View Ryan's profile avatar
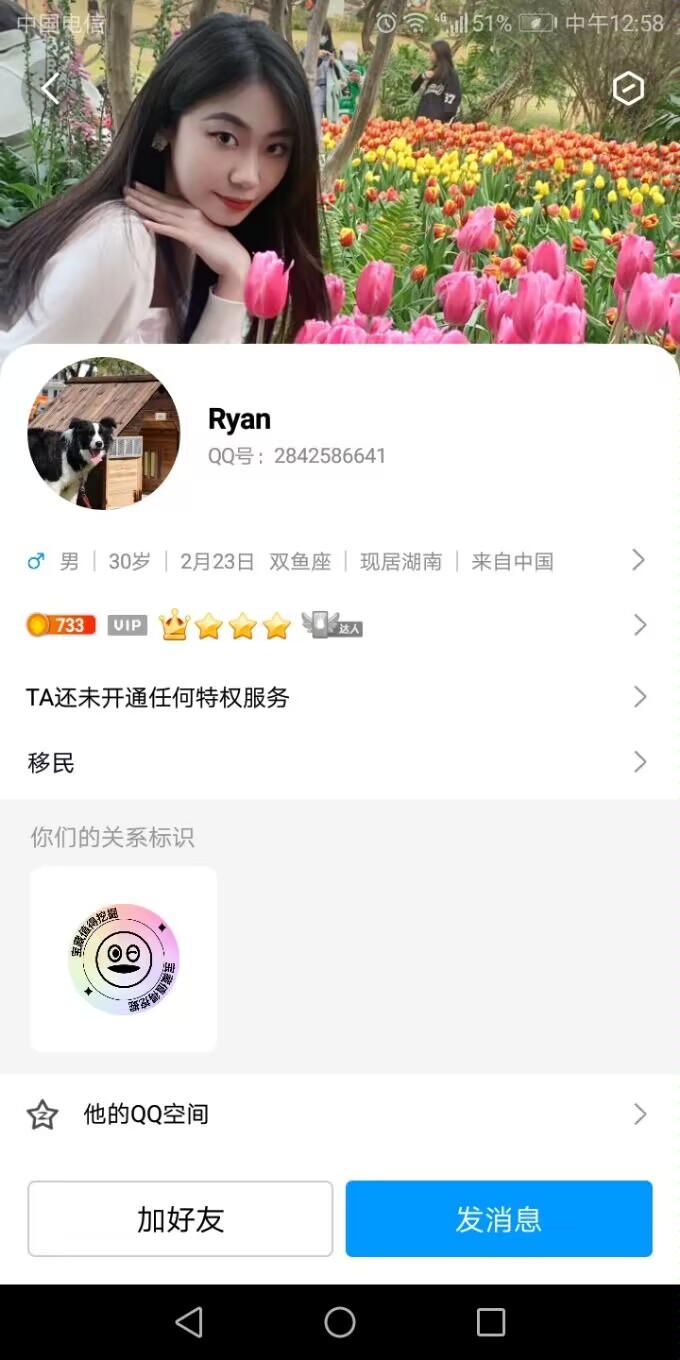680x1360 pixels. pos(104,433)
